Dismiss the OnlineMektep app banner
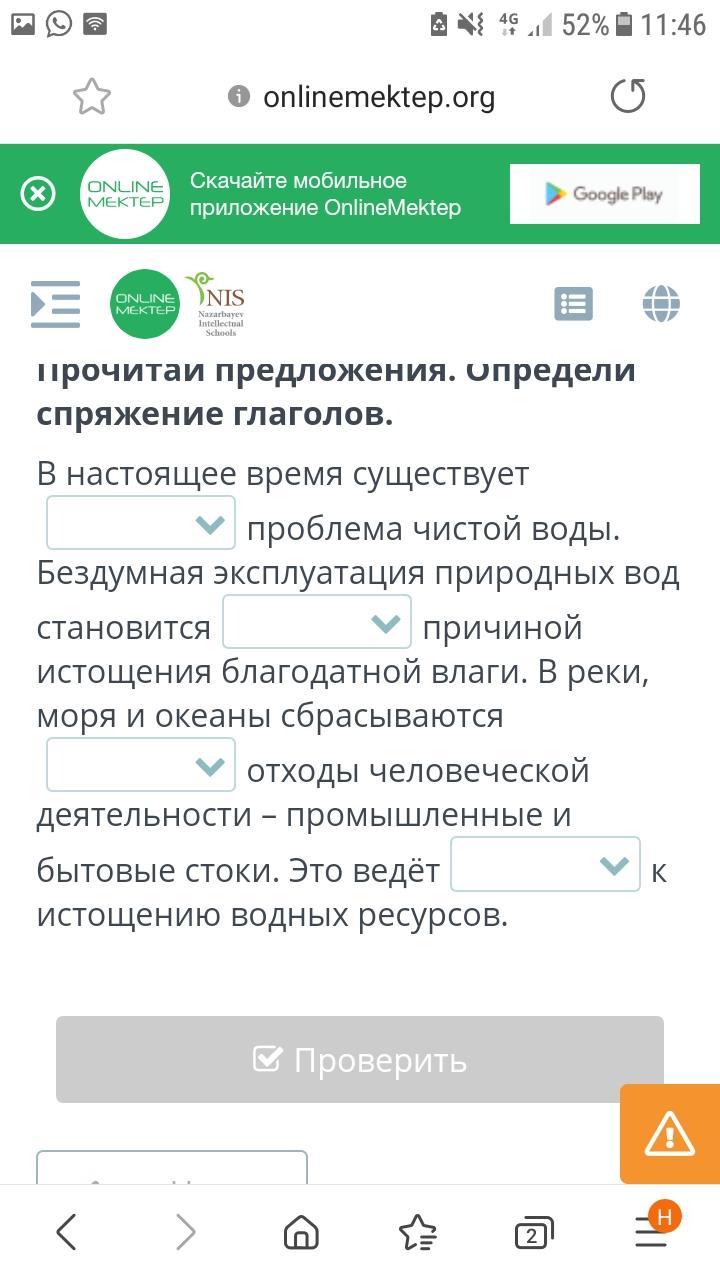 [38, 193]
